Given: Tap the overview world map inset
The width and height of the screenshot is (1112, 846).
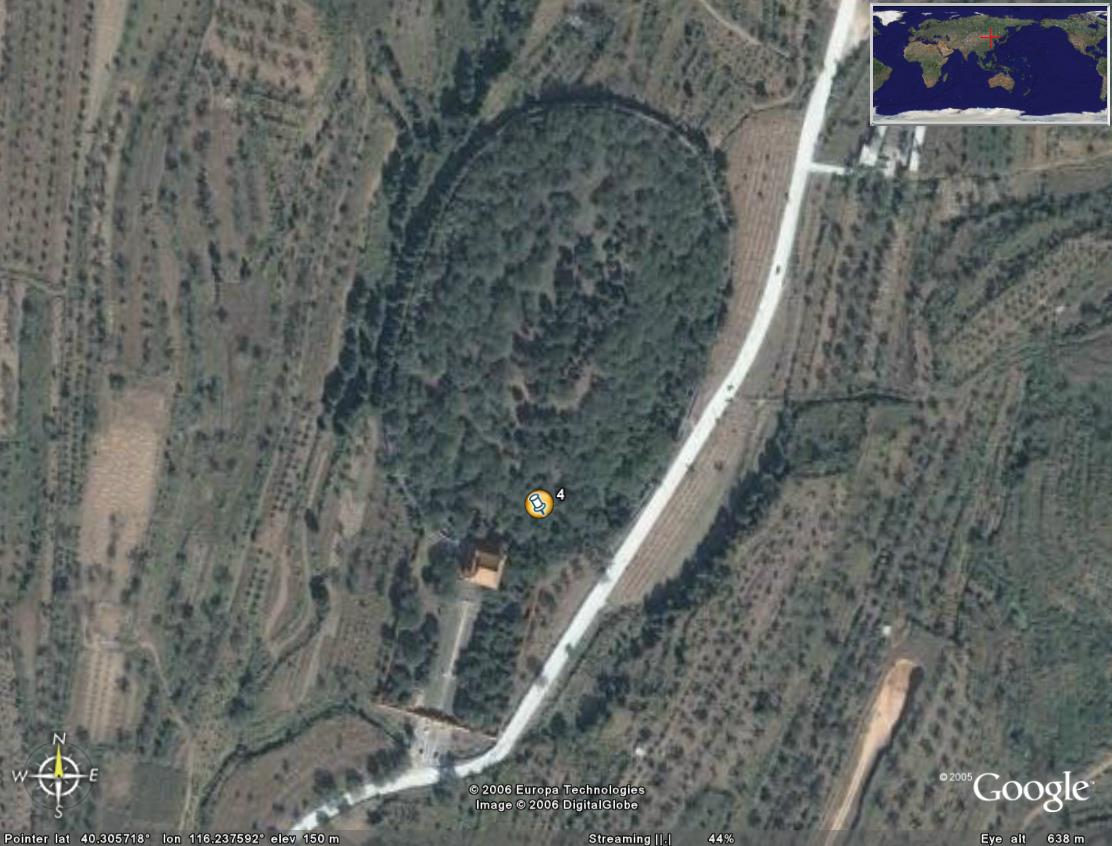Looking at the screenshot, I should click(x=989, y=64).
